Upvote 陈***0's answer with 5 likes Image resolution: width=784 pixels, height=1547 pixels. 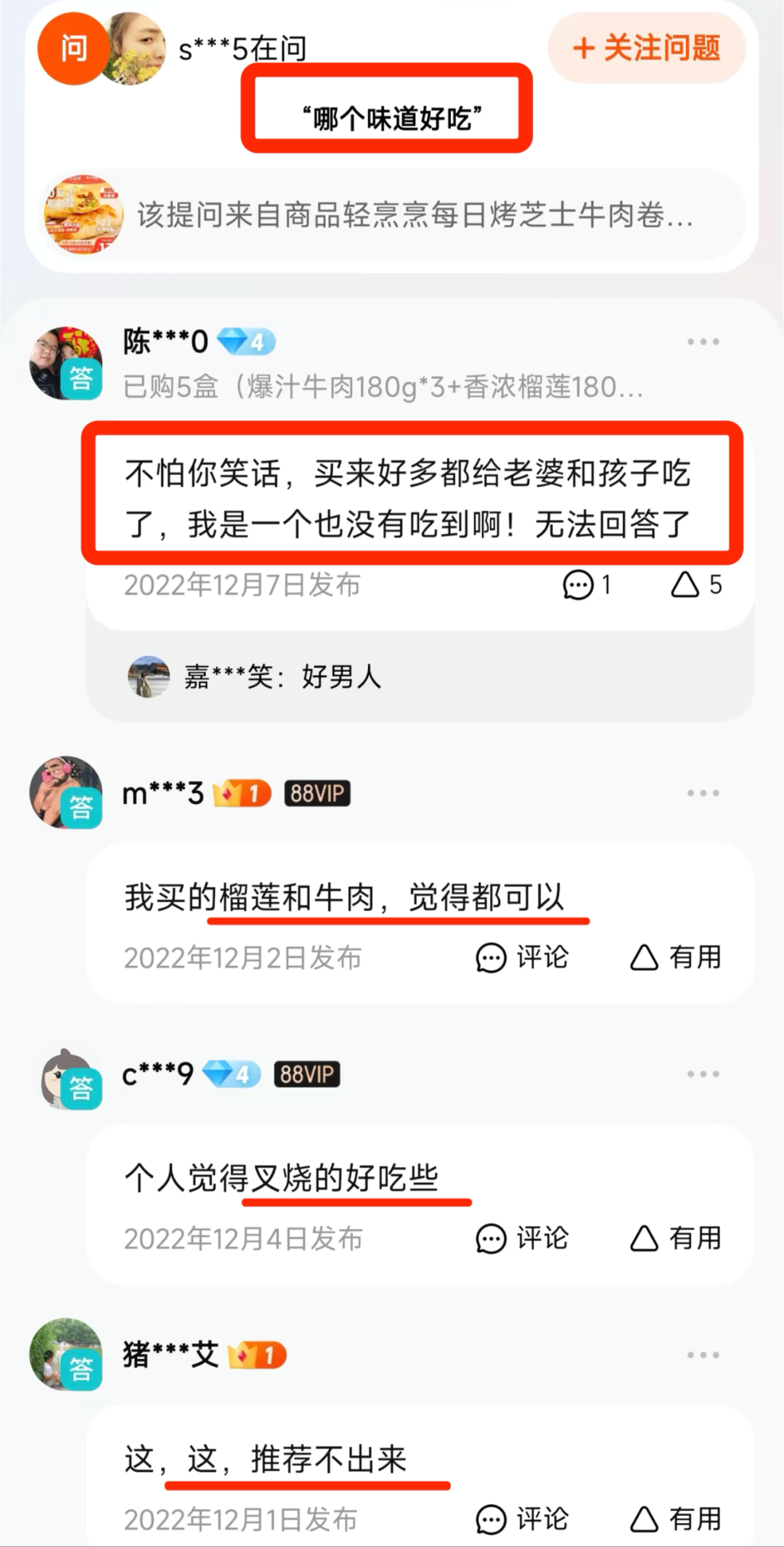[x=696, y=585]
